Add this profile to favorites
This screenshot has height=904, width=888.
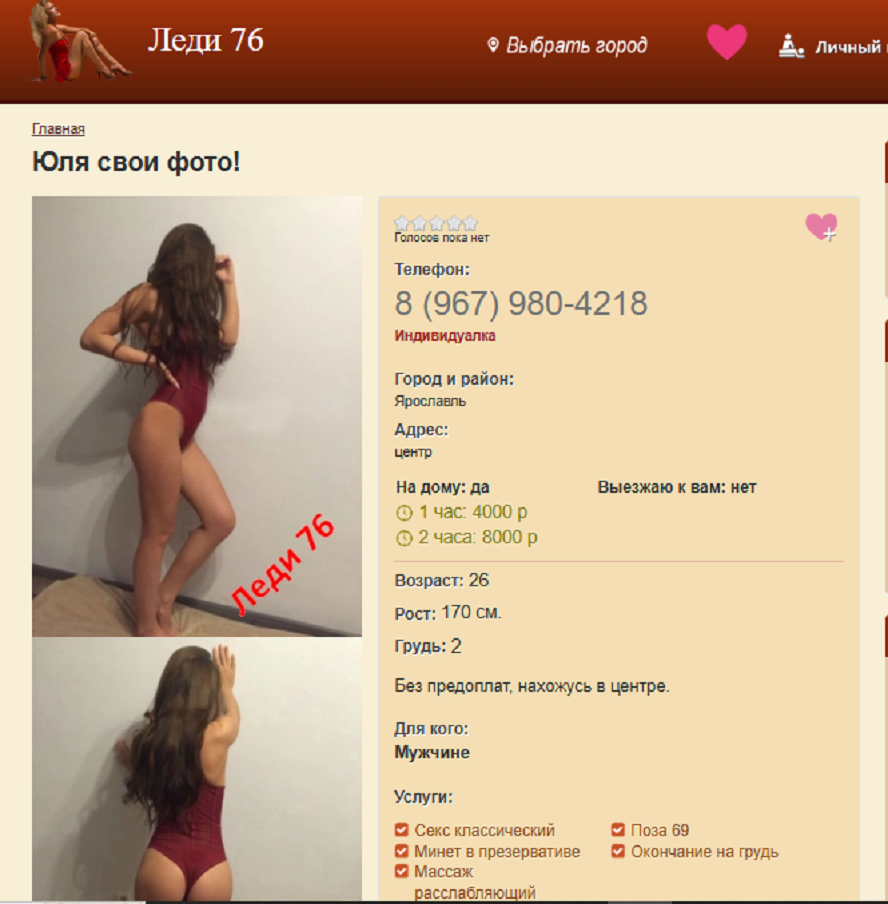click(821, 227)
